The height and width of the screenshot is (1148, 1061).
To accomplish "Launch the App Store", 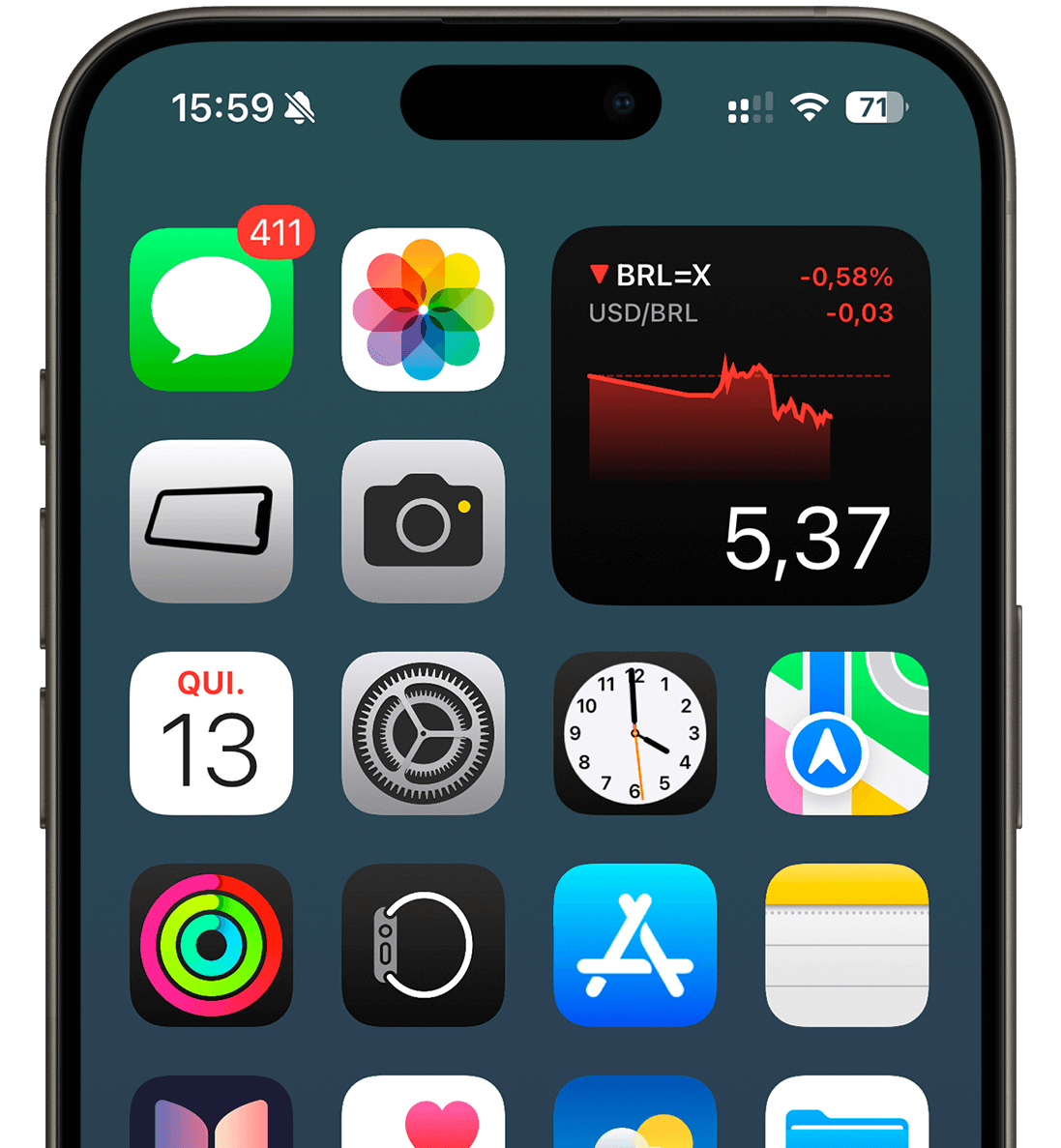I will [x=634, y=945].
